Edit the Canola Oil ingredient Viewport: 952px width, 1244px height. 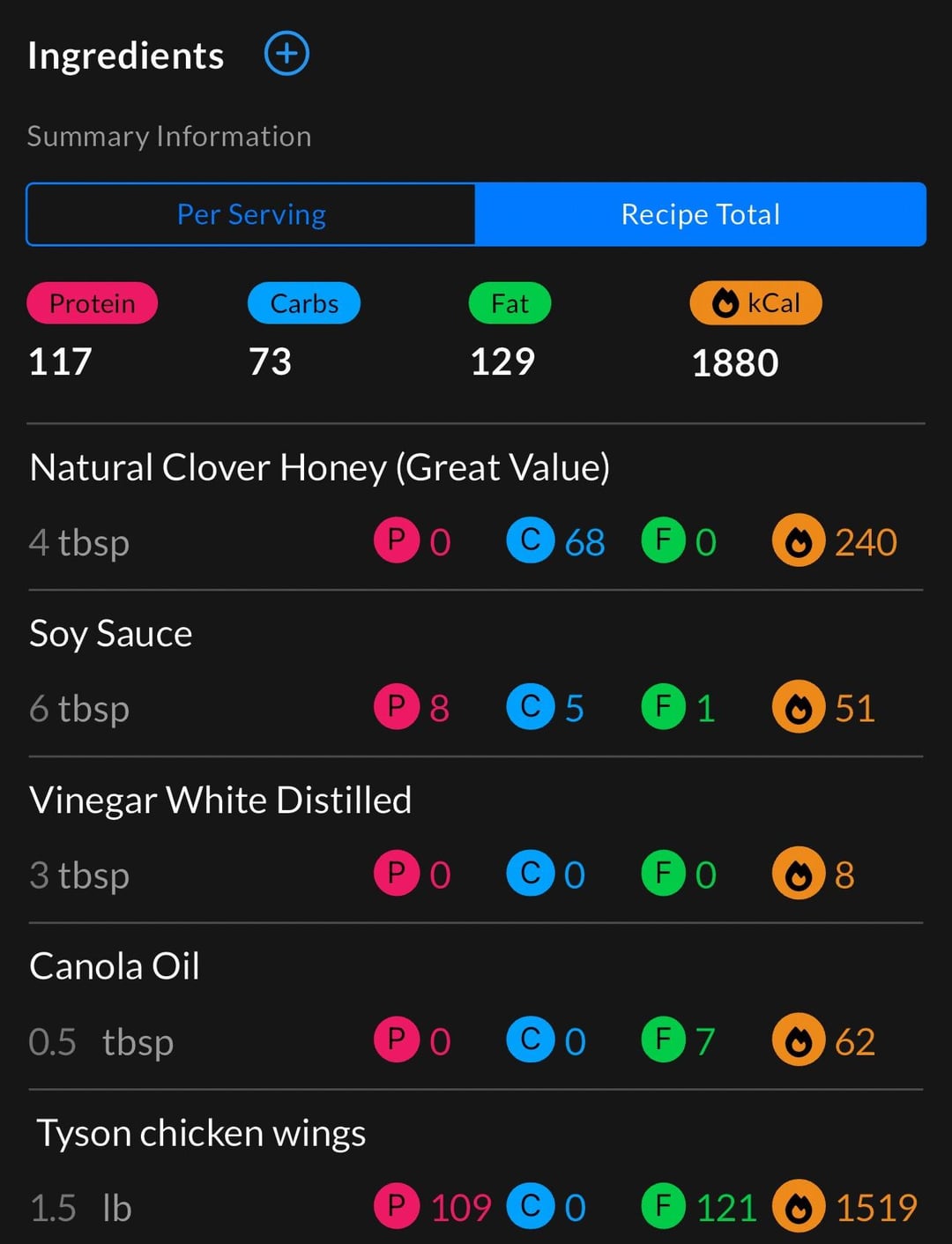coord(115,967)
